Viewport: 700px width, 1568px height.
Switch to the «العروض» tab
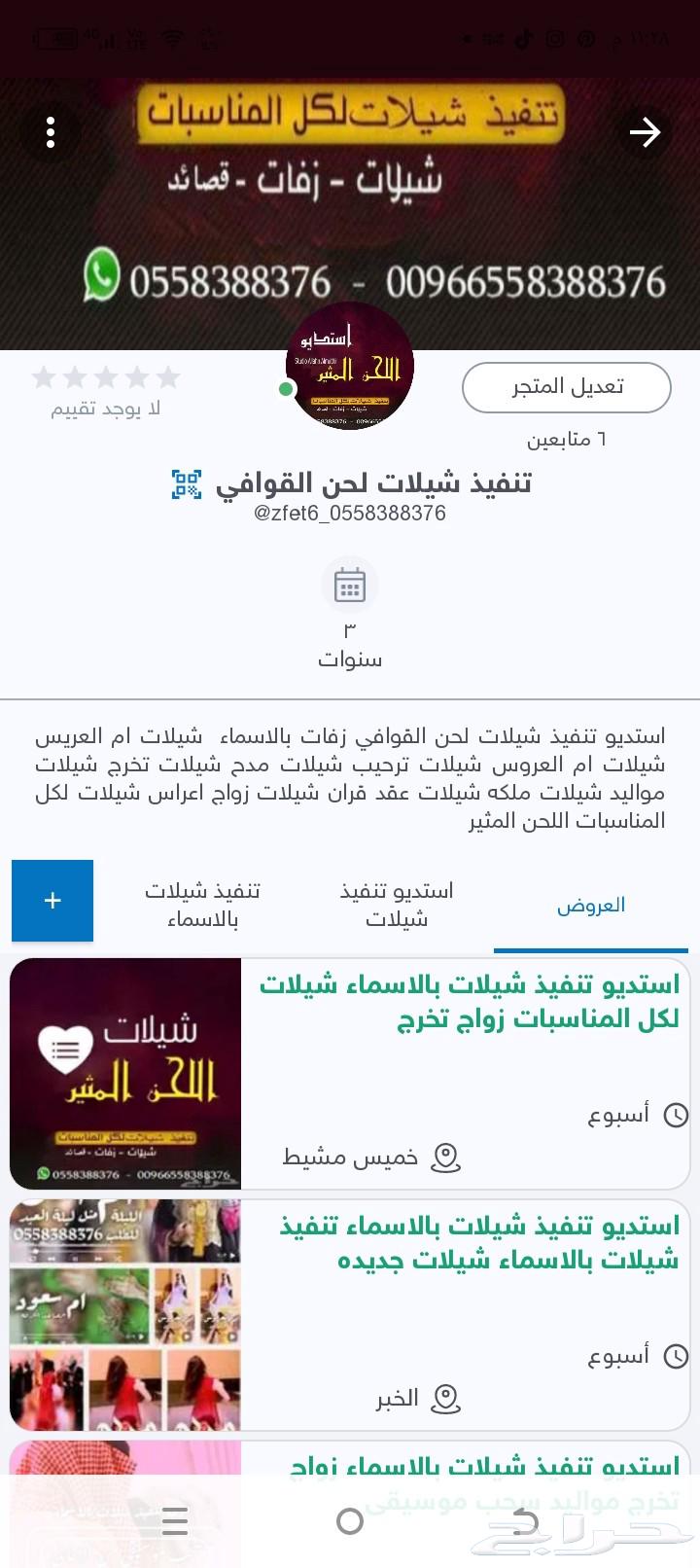pyautogui.click(x=591, y=905)
